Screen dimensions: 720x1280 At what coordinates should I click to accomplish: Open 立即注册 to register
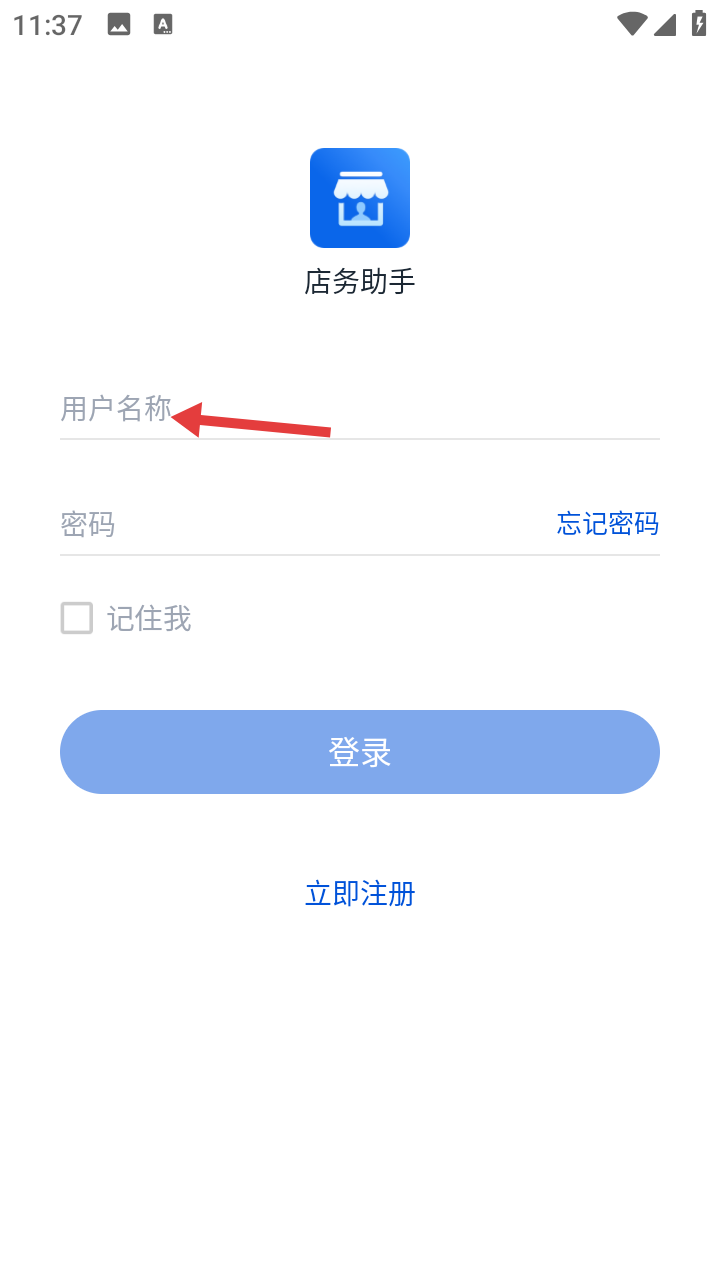[x=360, y=893]
